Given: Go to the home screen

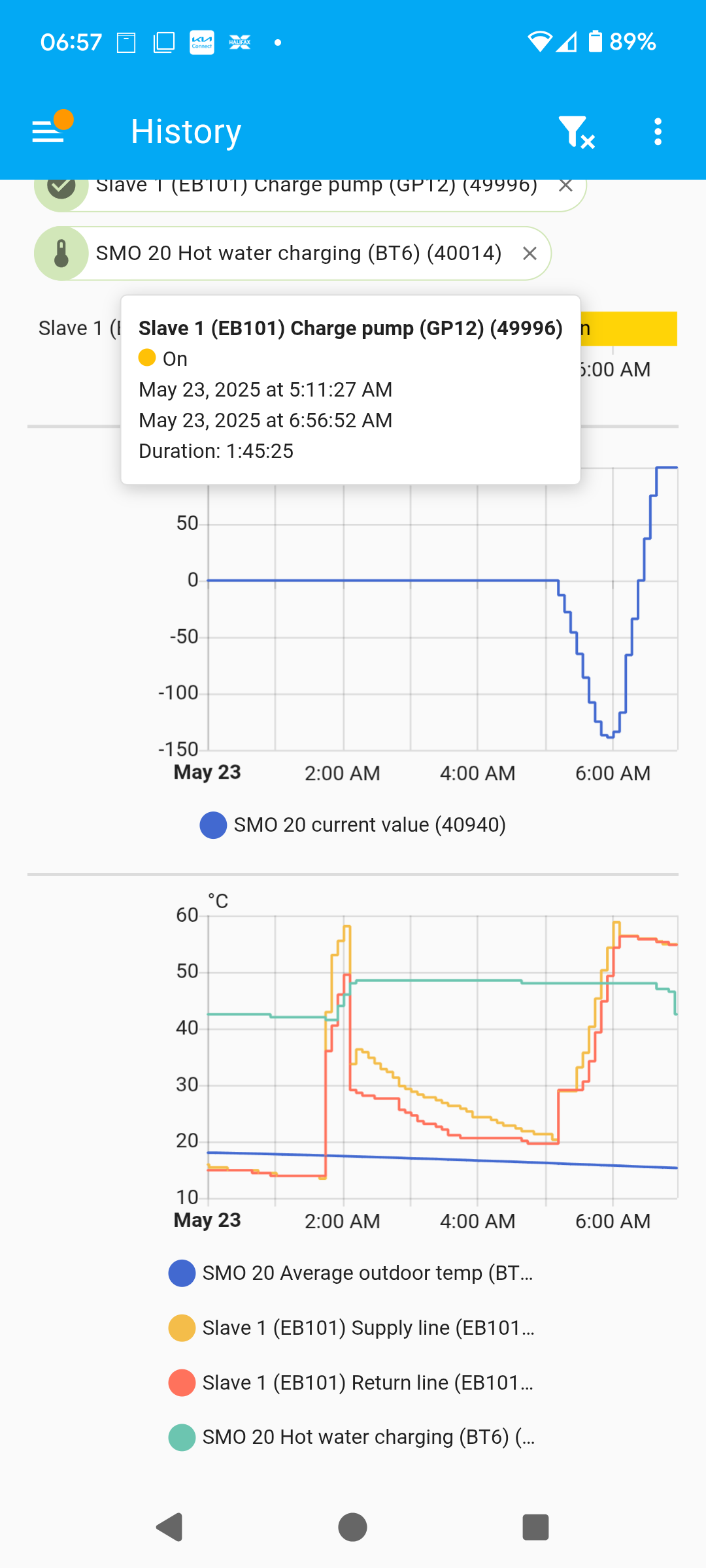Looking at the screenshot, I should tap(352, 1527).
